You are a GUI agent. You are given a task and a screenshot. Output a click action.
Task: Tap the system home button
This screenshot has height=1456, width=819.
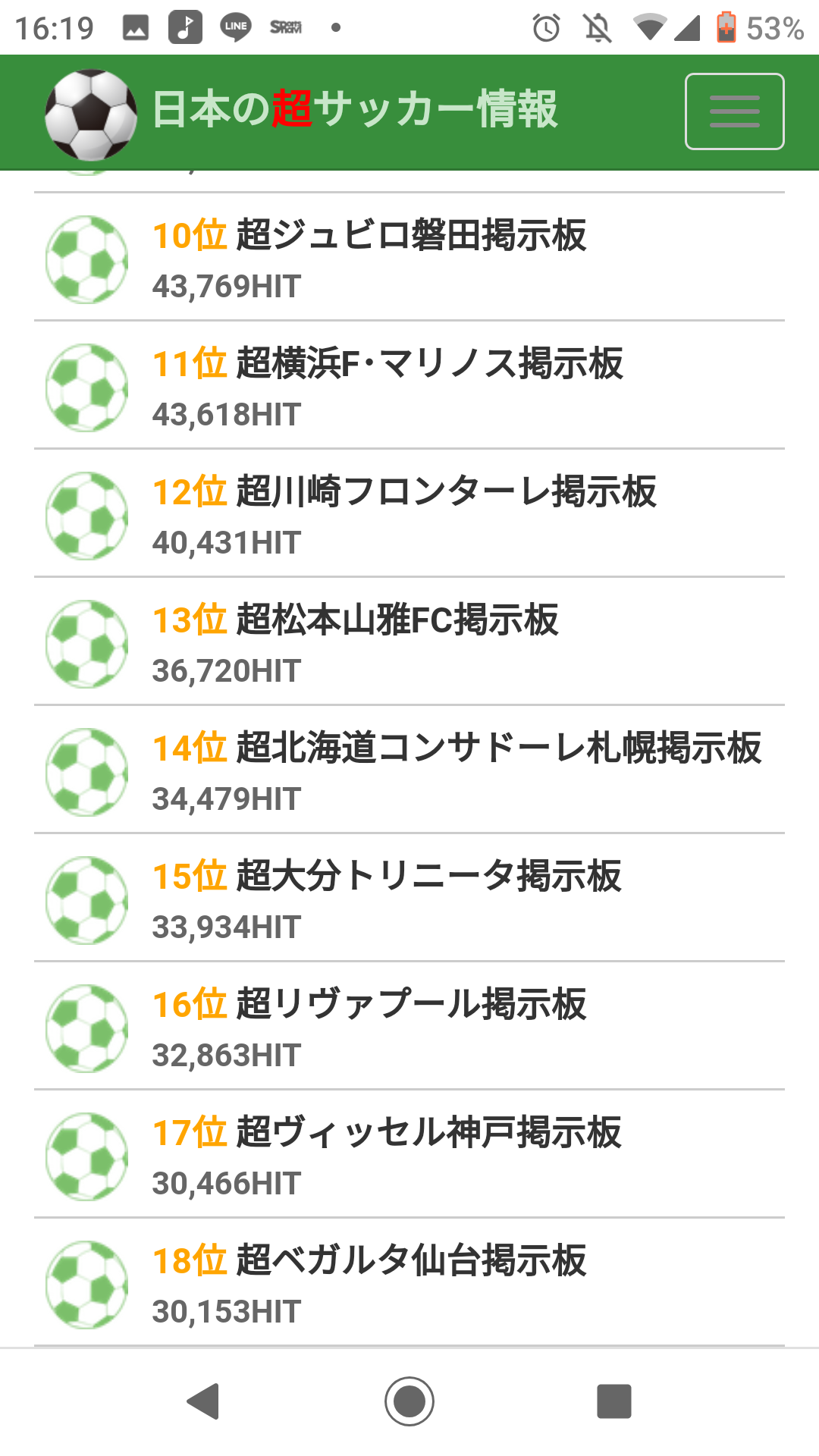pyautogui.click(x=409, y=1401)
